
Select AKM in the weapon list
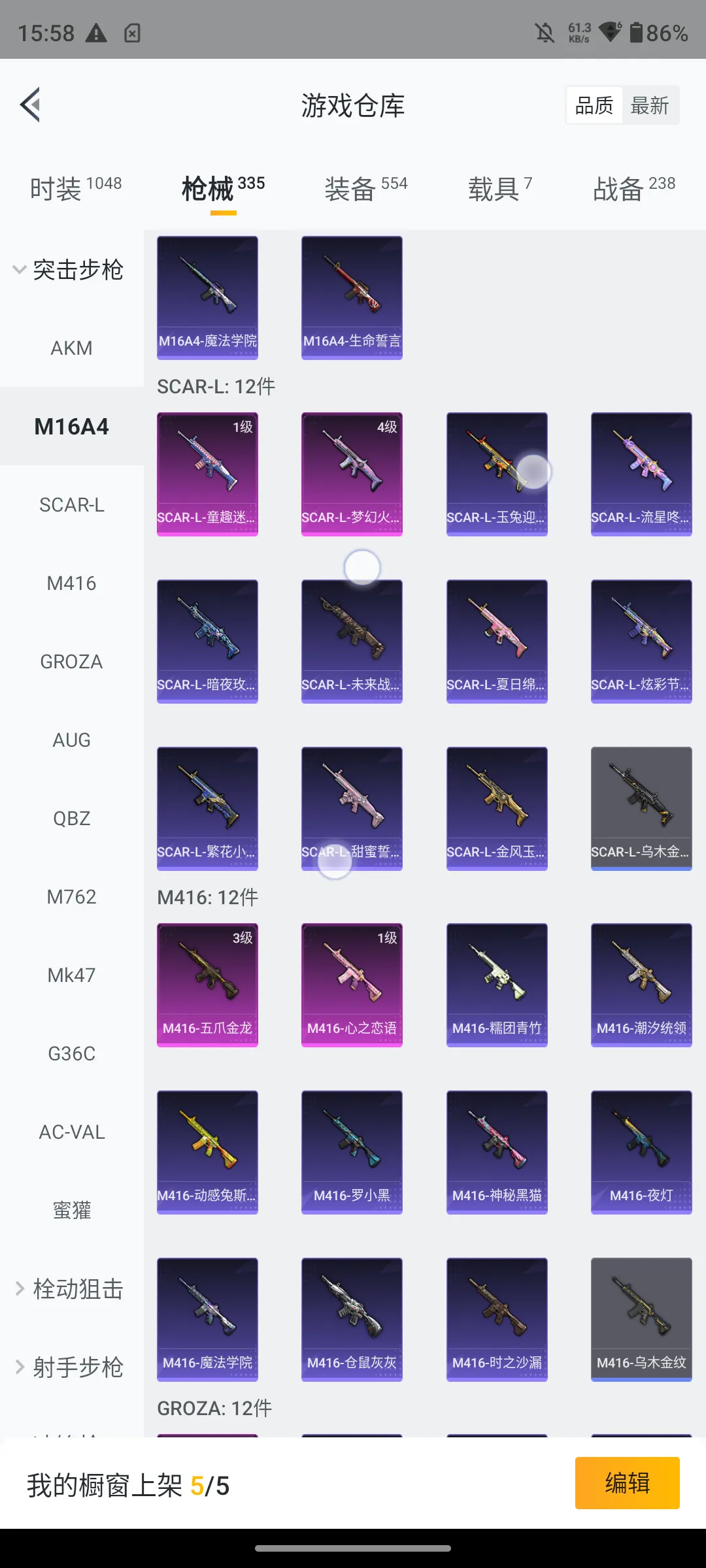pos(71,348)
